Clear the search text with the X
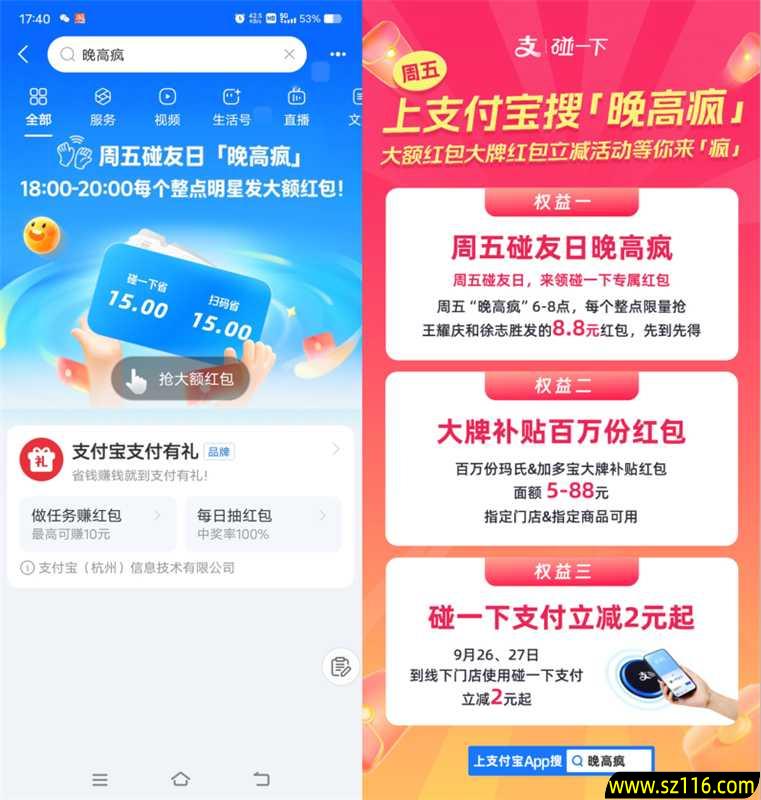The image size is (761, 800). tap(290, 55)
